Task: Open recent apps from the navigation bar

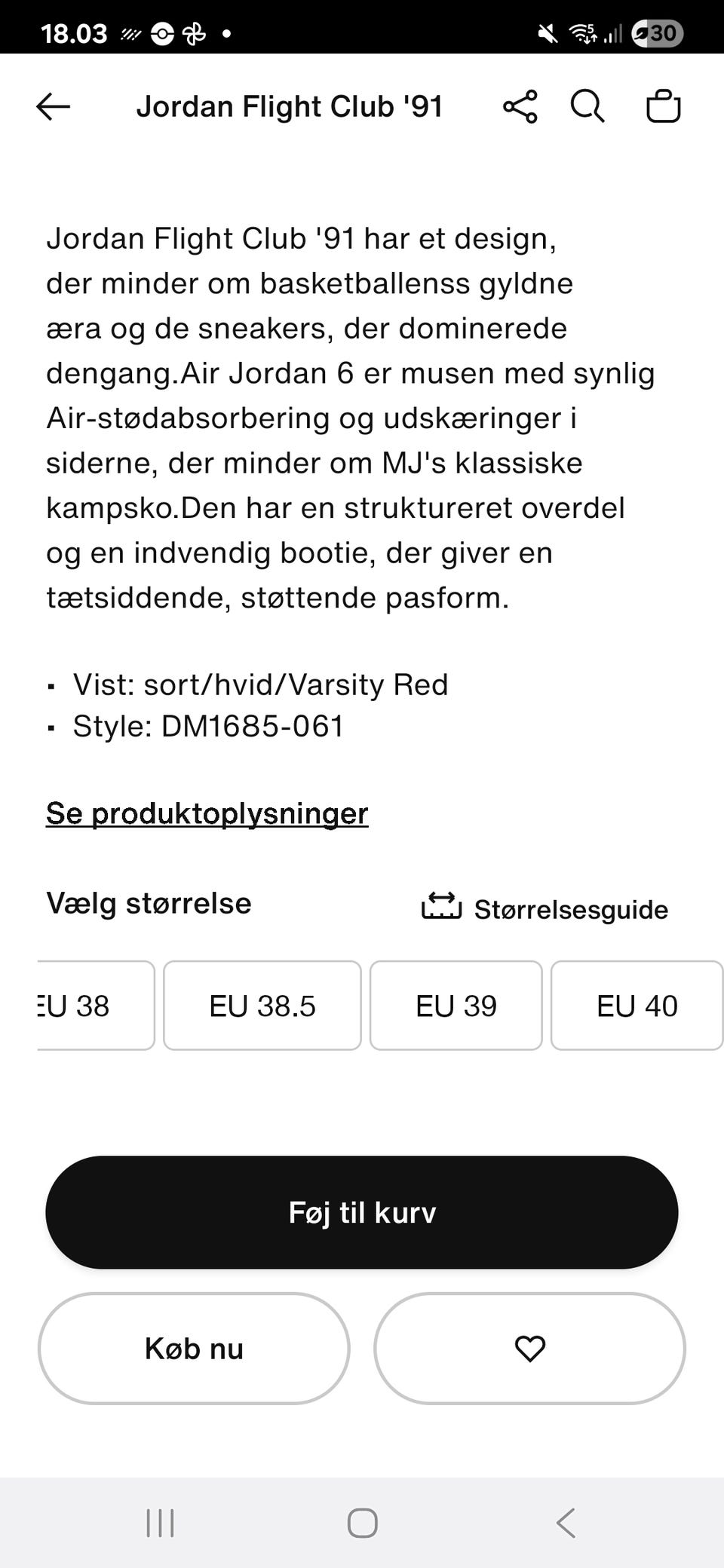Action: tap(160, 1524)
